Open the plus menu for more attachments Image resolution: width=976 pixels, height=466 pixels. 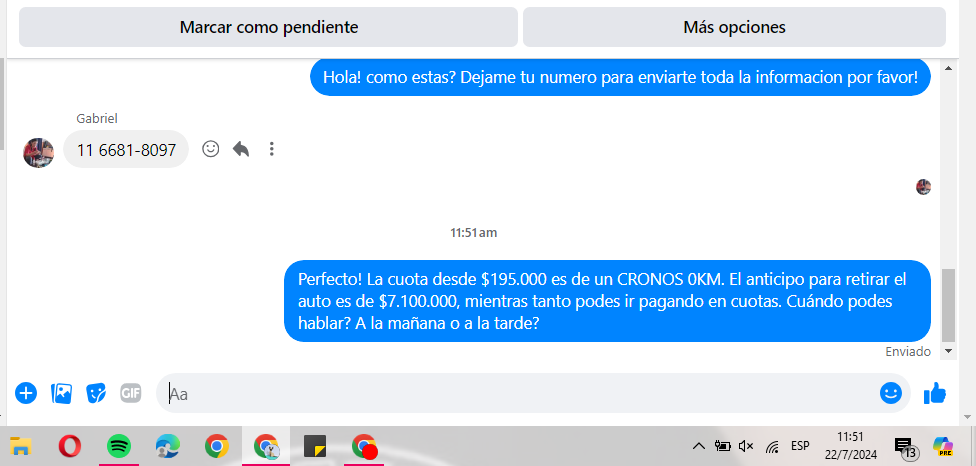(26, 393)
